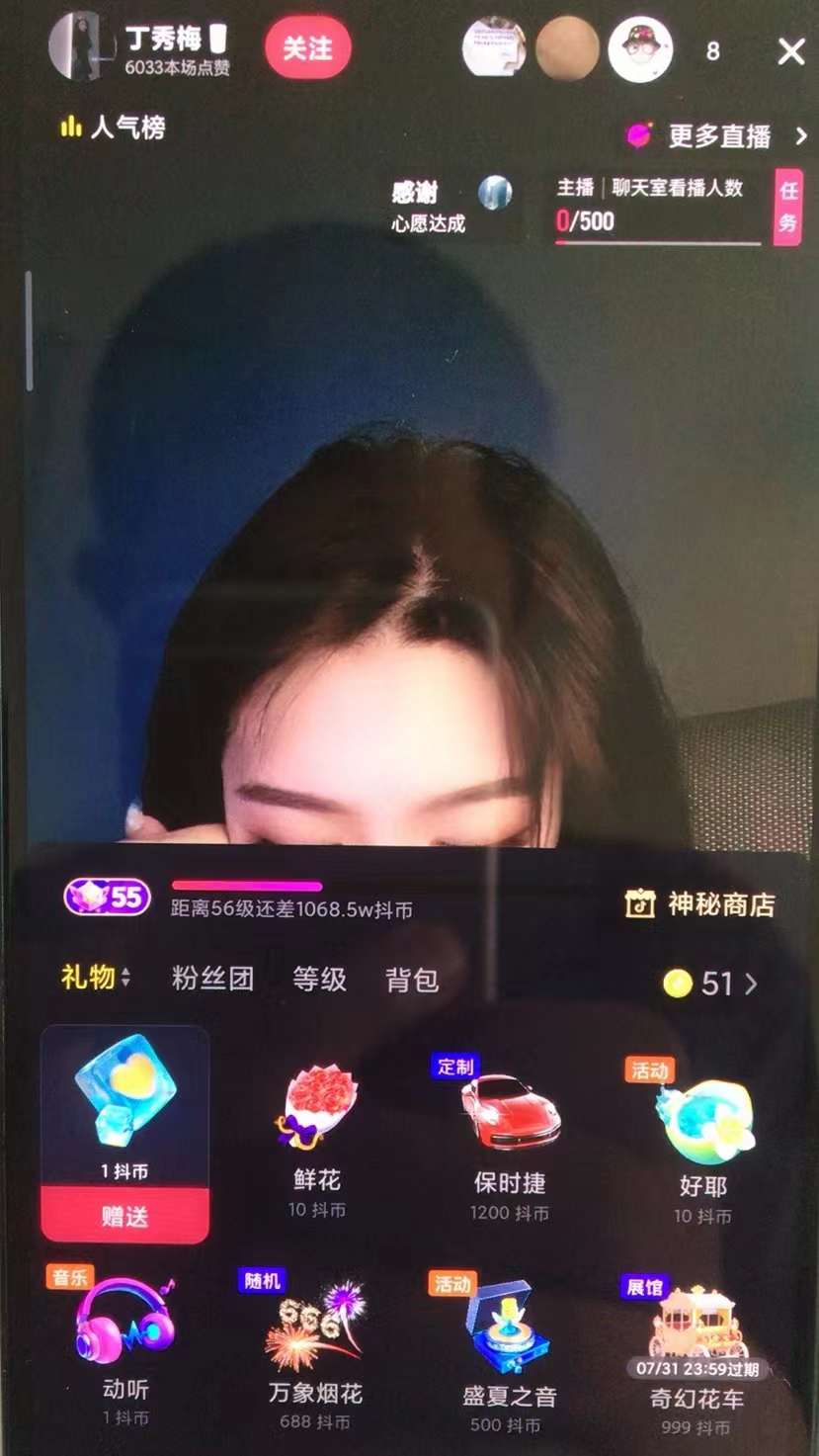819x1456 pixels.
Task: Open 更多直播 more live streams
Action: [x=719, y=136]
